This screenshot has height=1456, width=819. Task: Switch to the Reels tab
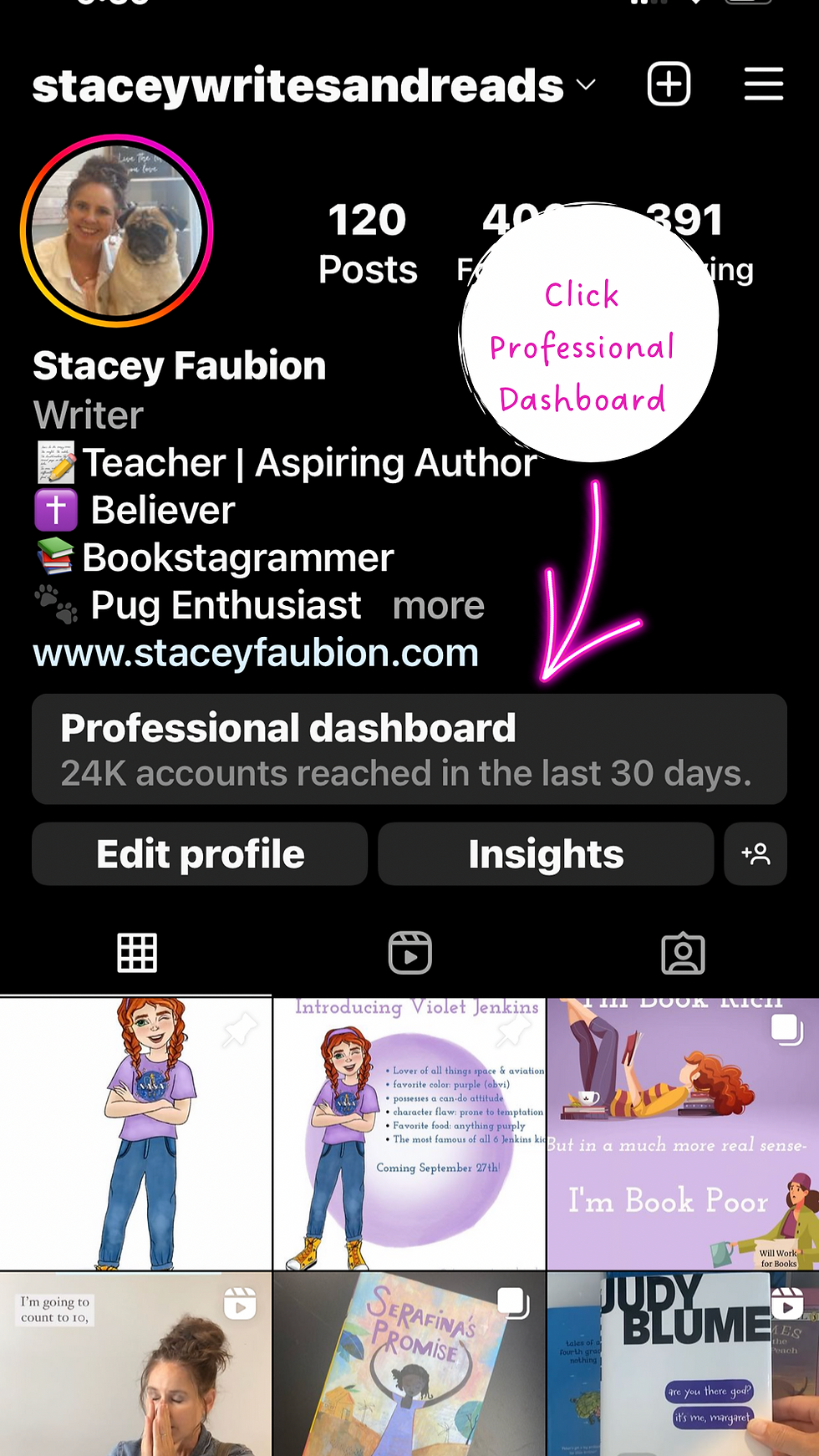tap(409, 953)
